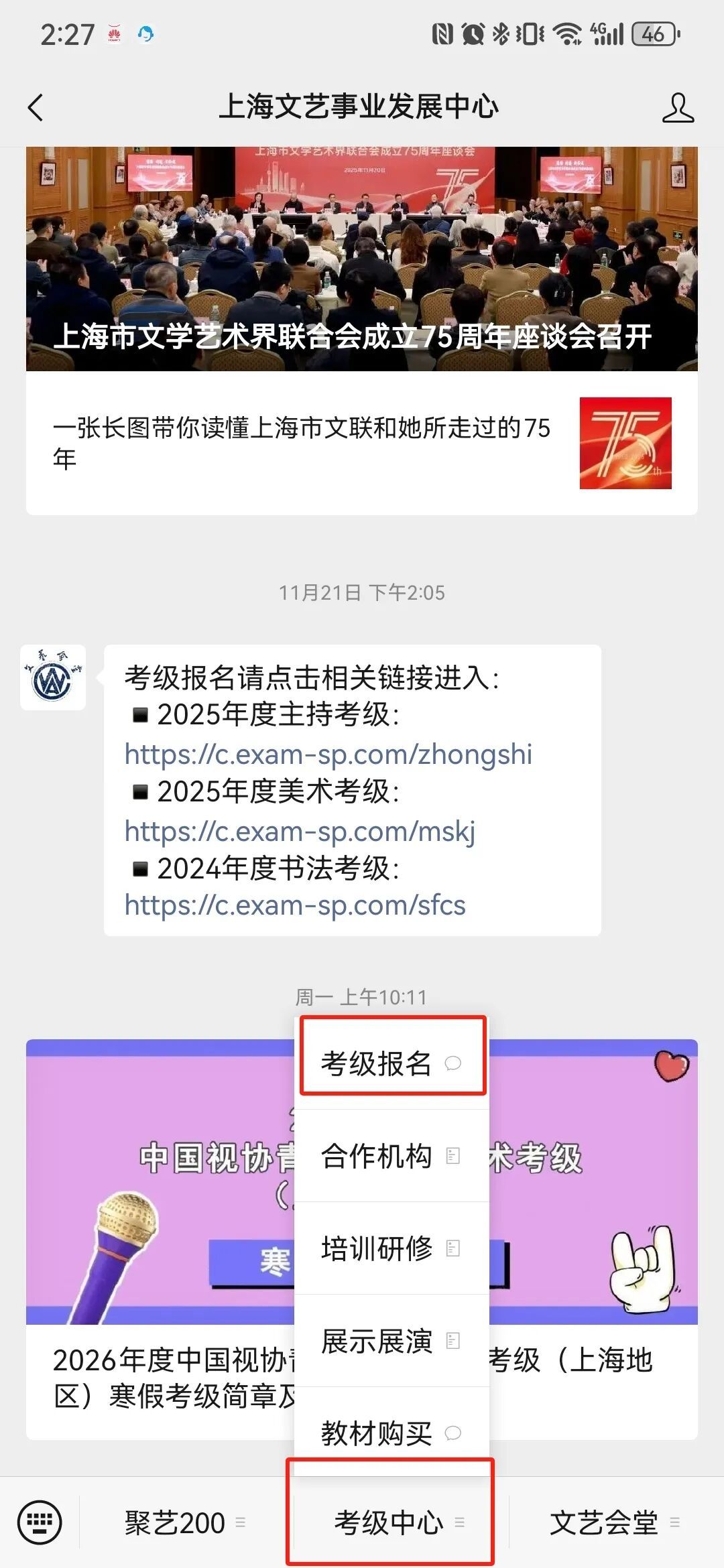Screen dimensions: 724x1568
Task: Open the zhongshi exam registration link
Action: pyautogui.click(x=328, y=755)
